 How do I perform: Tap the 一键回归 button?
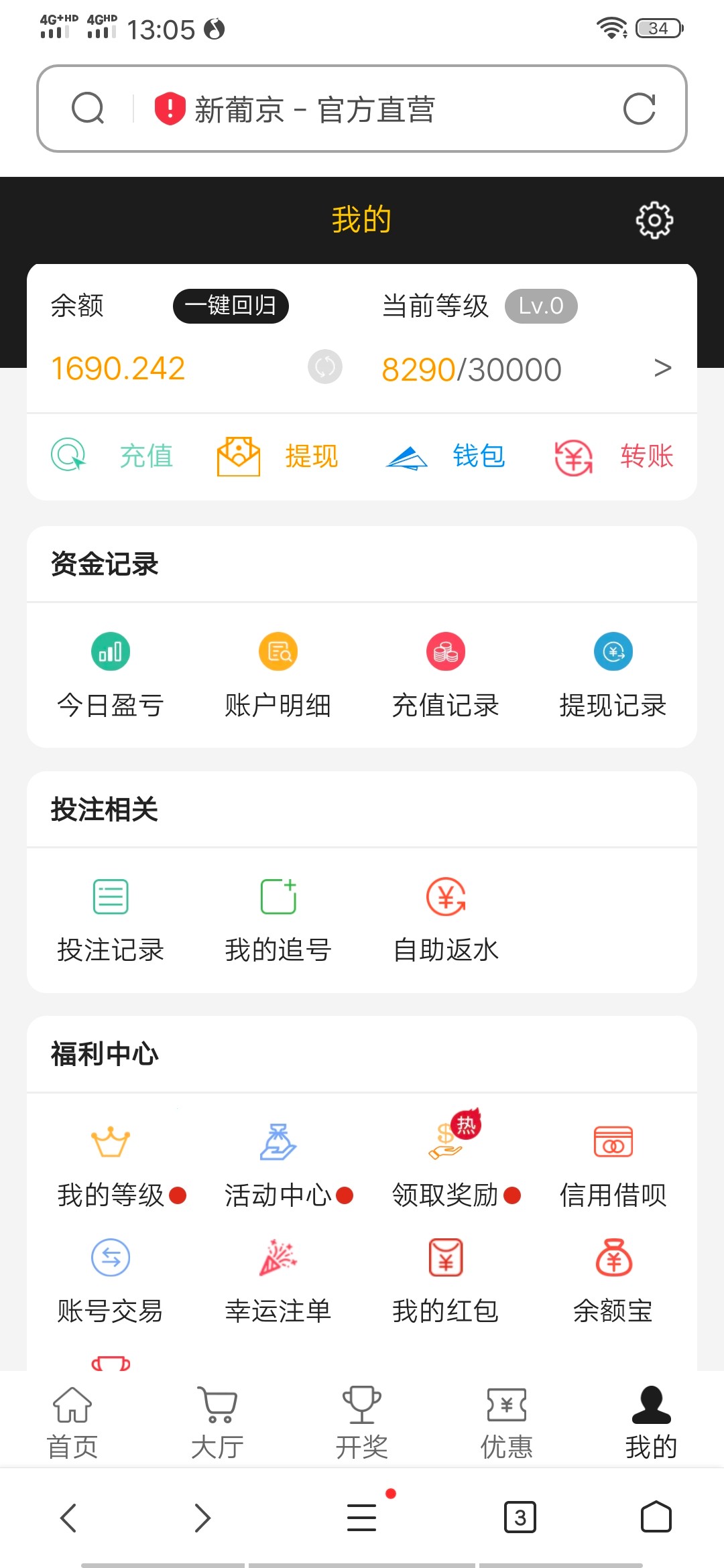[x=231, y=306]
